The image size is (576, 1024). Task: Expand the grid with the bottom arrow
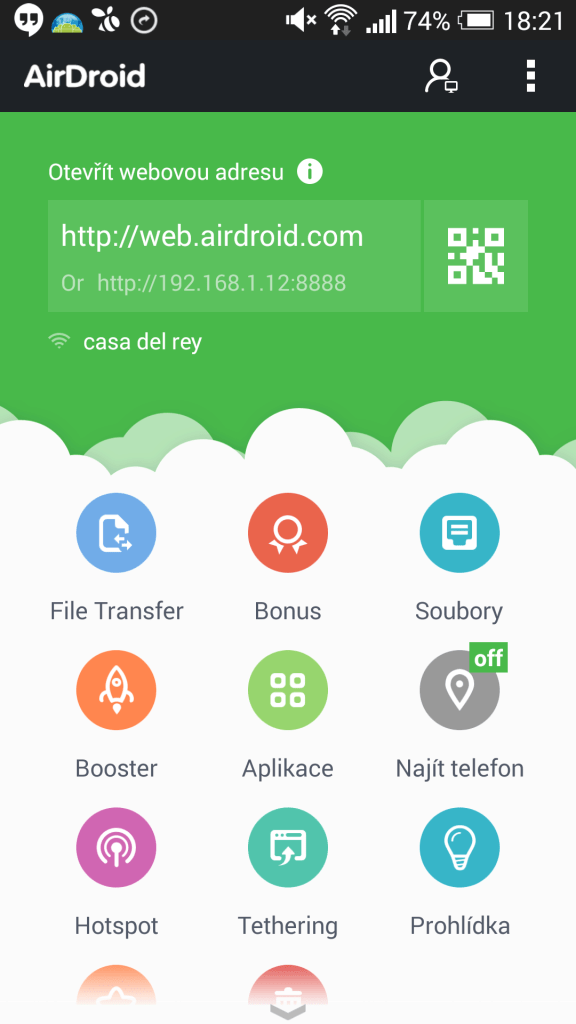(x=288, y=1012)
